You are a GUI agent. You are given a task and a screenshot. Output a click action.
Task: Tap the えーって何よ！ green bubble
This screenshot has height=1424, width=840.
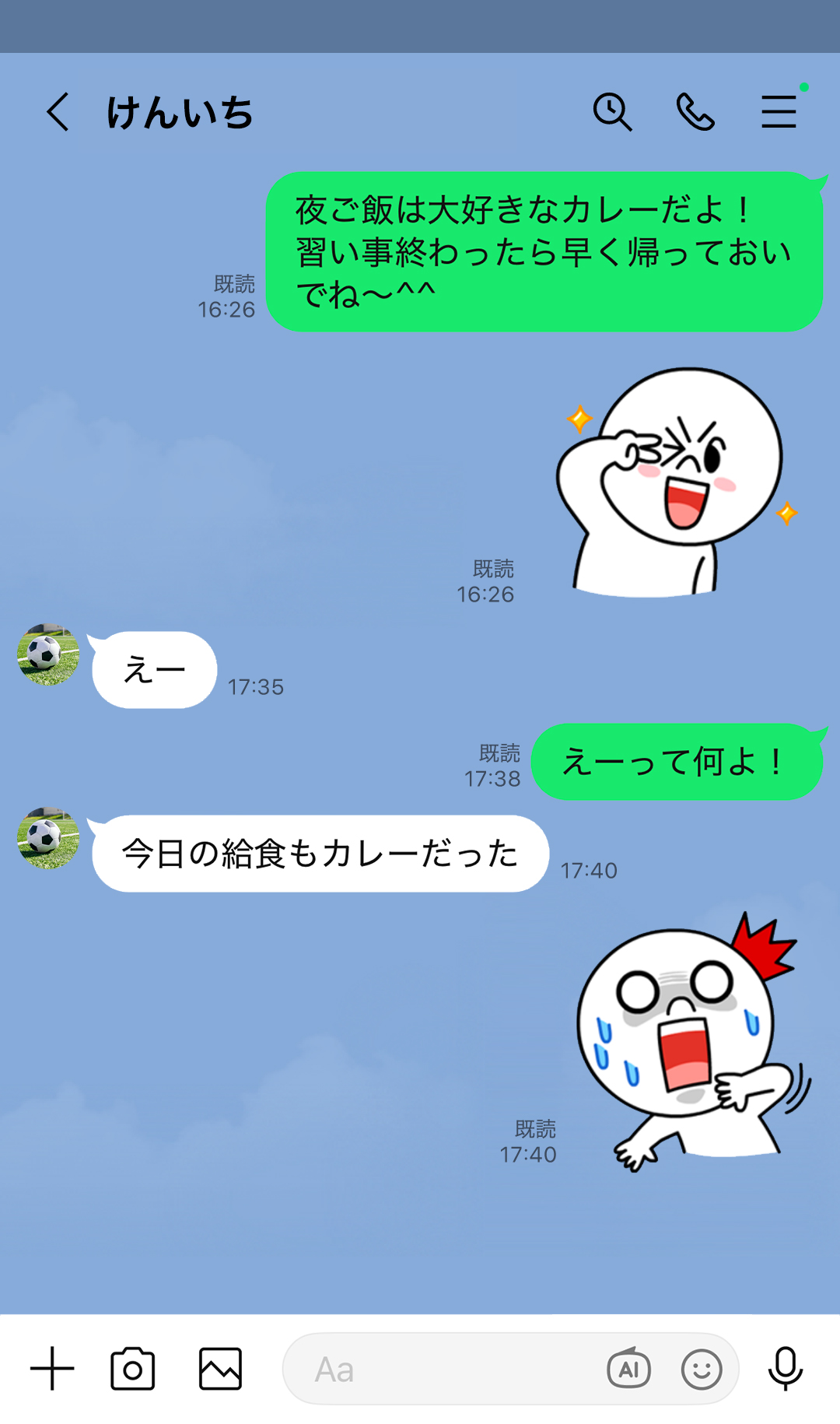tap(675, 762)
